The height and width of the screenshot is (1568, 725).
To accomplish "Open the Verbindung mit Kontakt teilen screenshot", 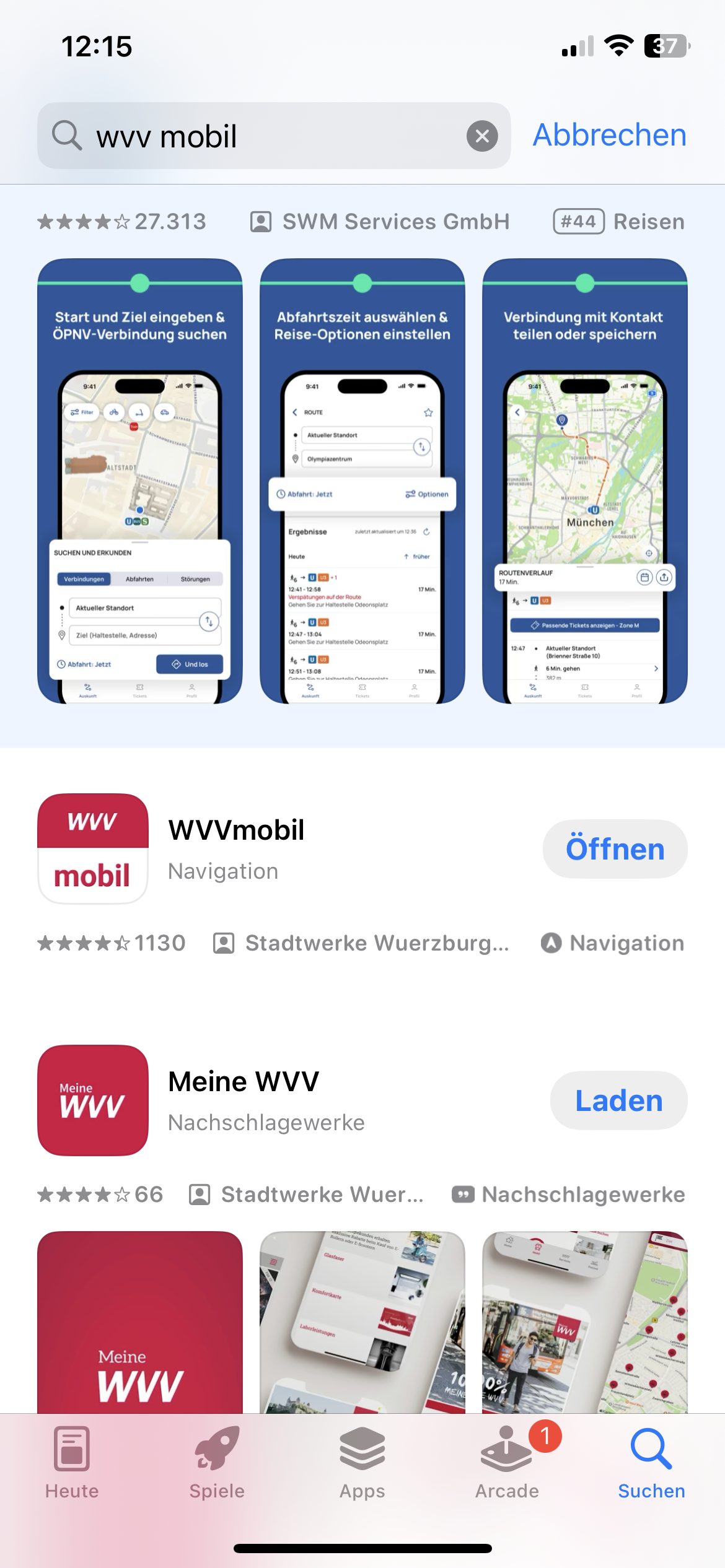I will 585,481.
